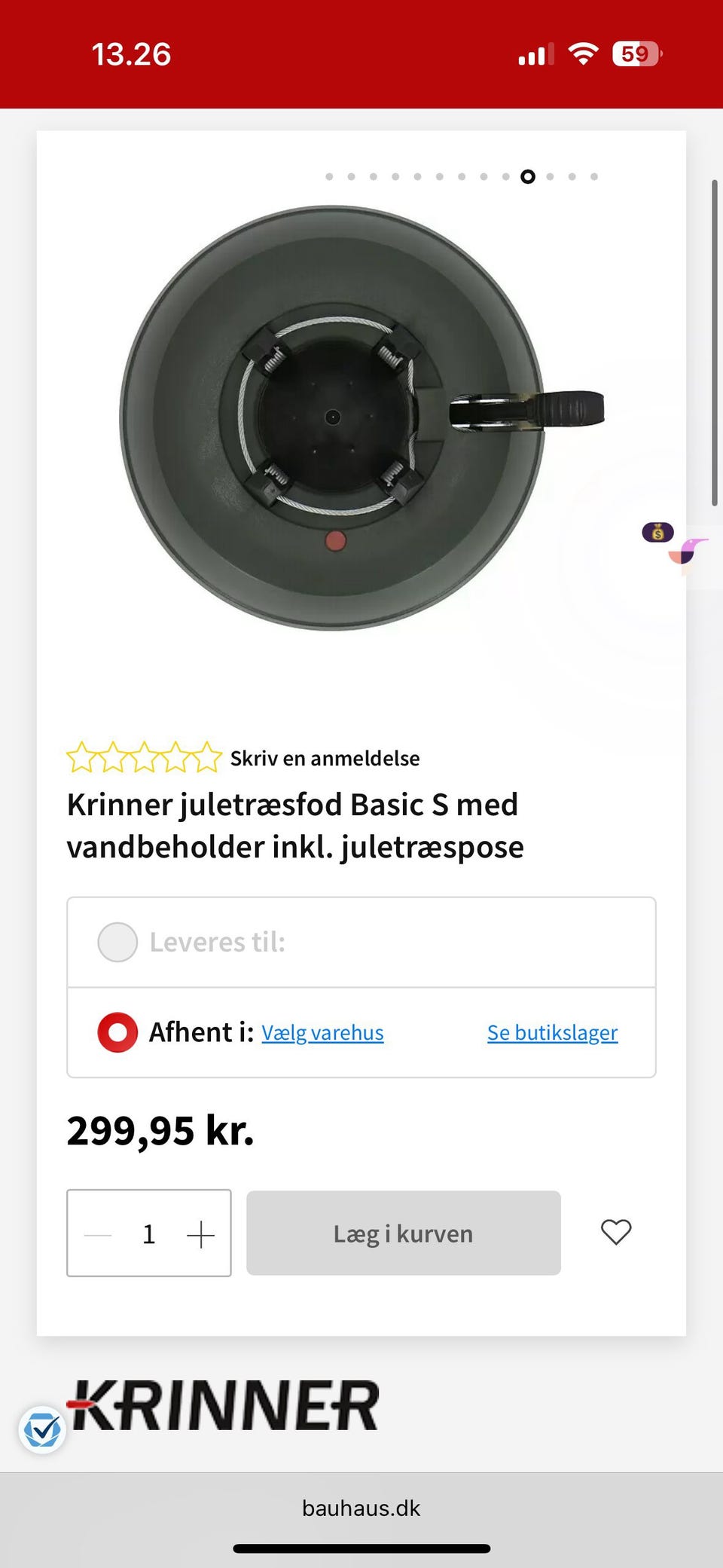Image resolution: width=723 pixels, height=1568 pixels.
Task: Tap the "Læg i kurven" button
Action: pyautogui.click(x=403, y=1233)
